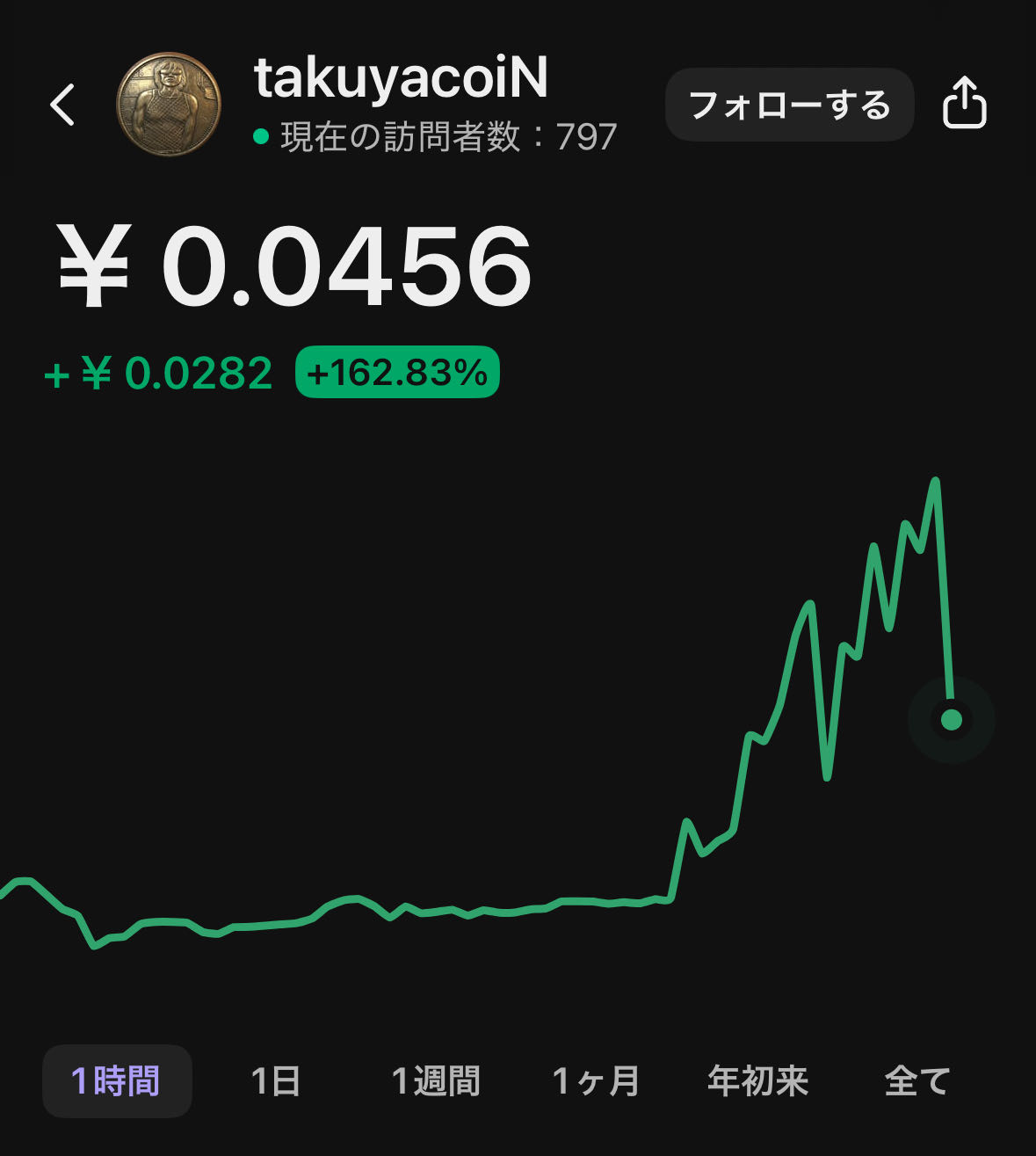This screenshot has height=1156, width=1036.
Task: Tap the フォローする follow button
Action: tap(789, 105)
